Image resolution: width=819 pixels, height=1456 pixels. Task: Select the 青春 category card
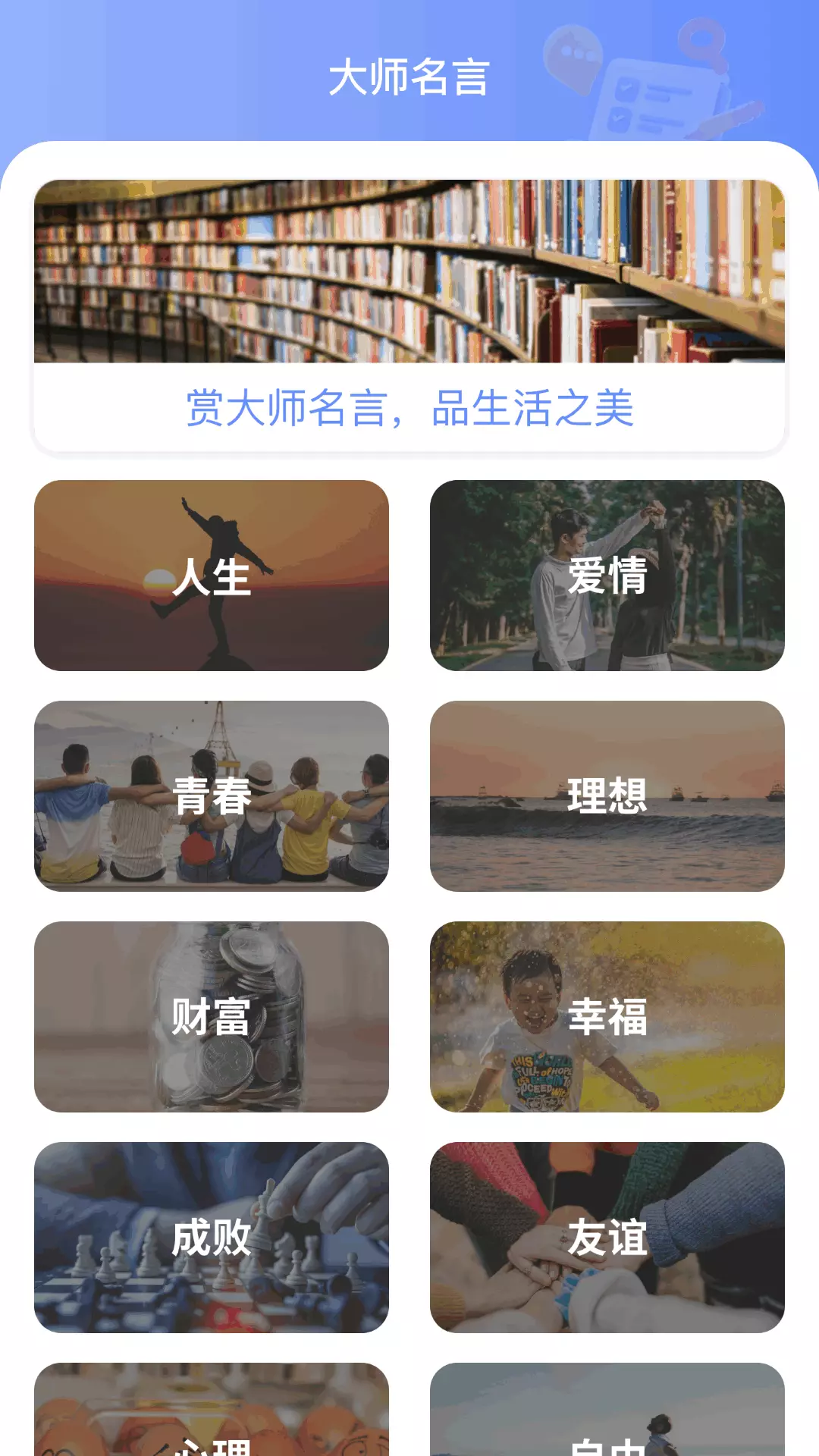[212, 796]
